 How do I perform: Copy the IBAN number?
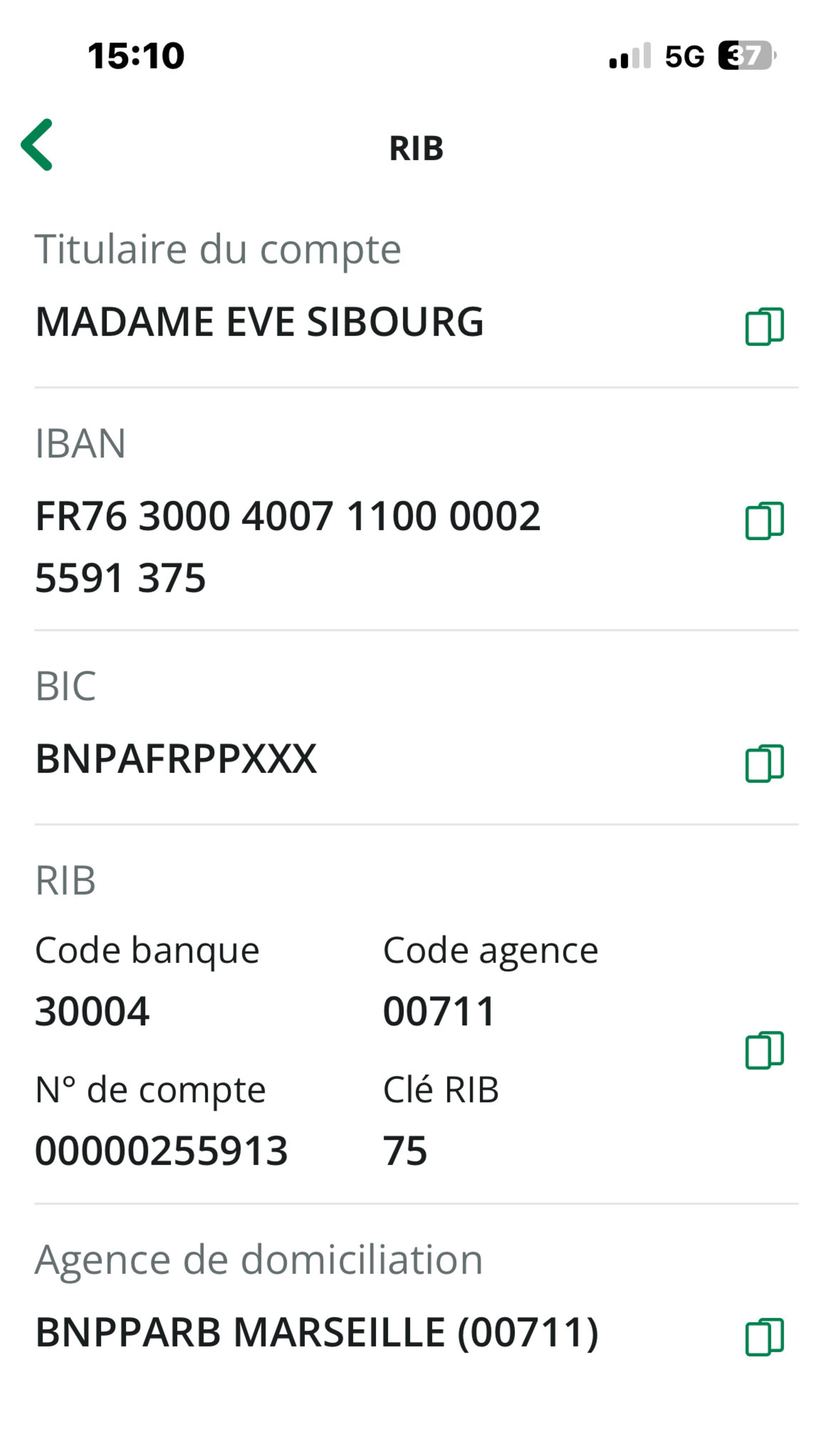[764, 521]
